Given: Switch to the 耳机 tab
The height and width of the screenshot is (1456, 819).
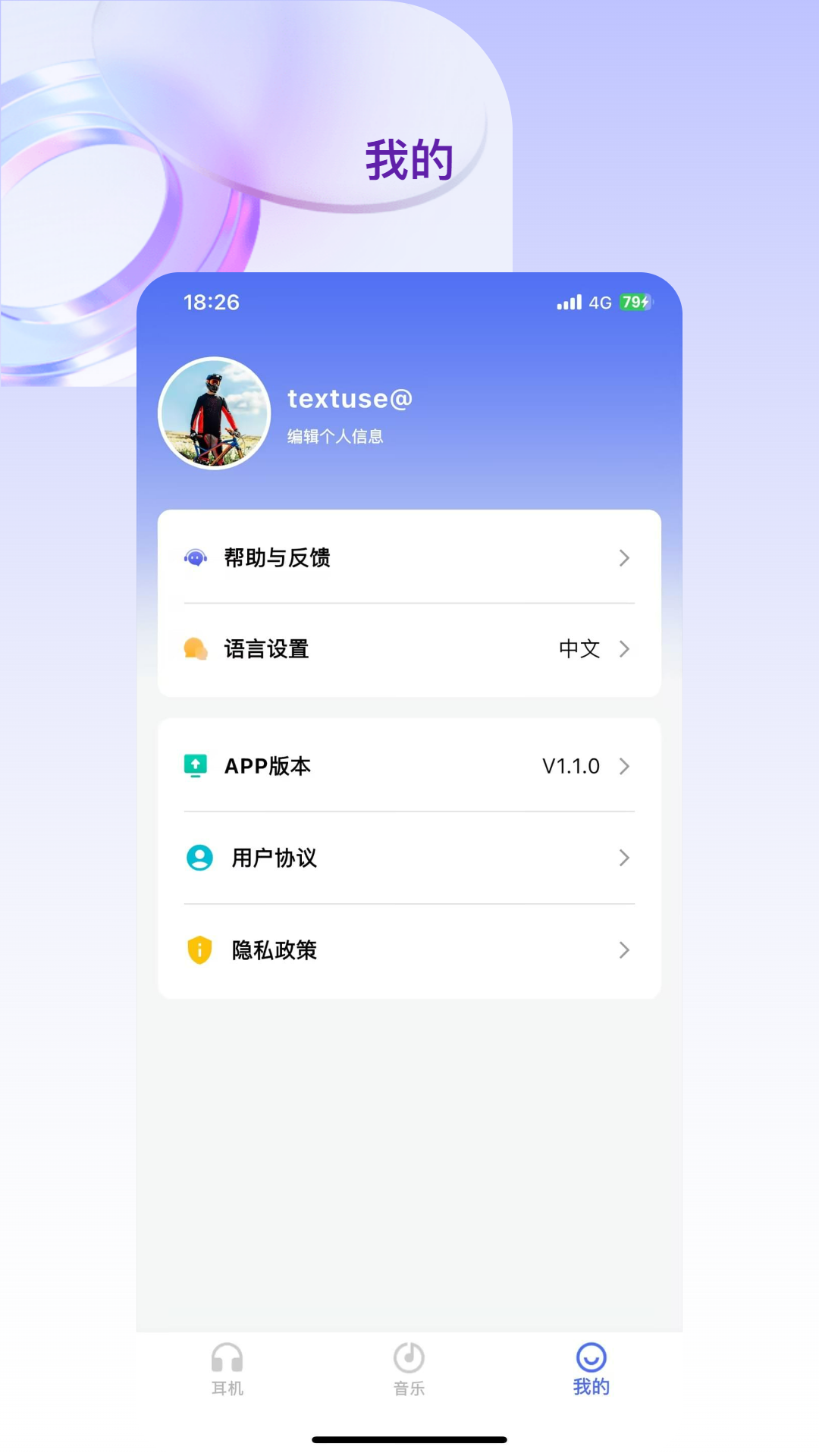Looking at the screenshot, I should coord(225,1369).
